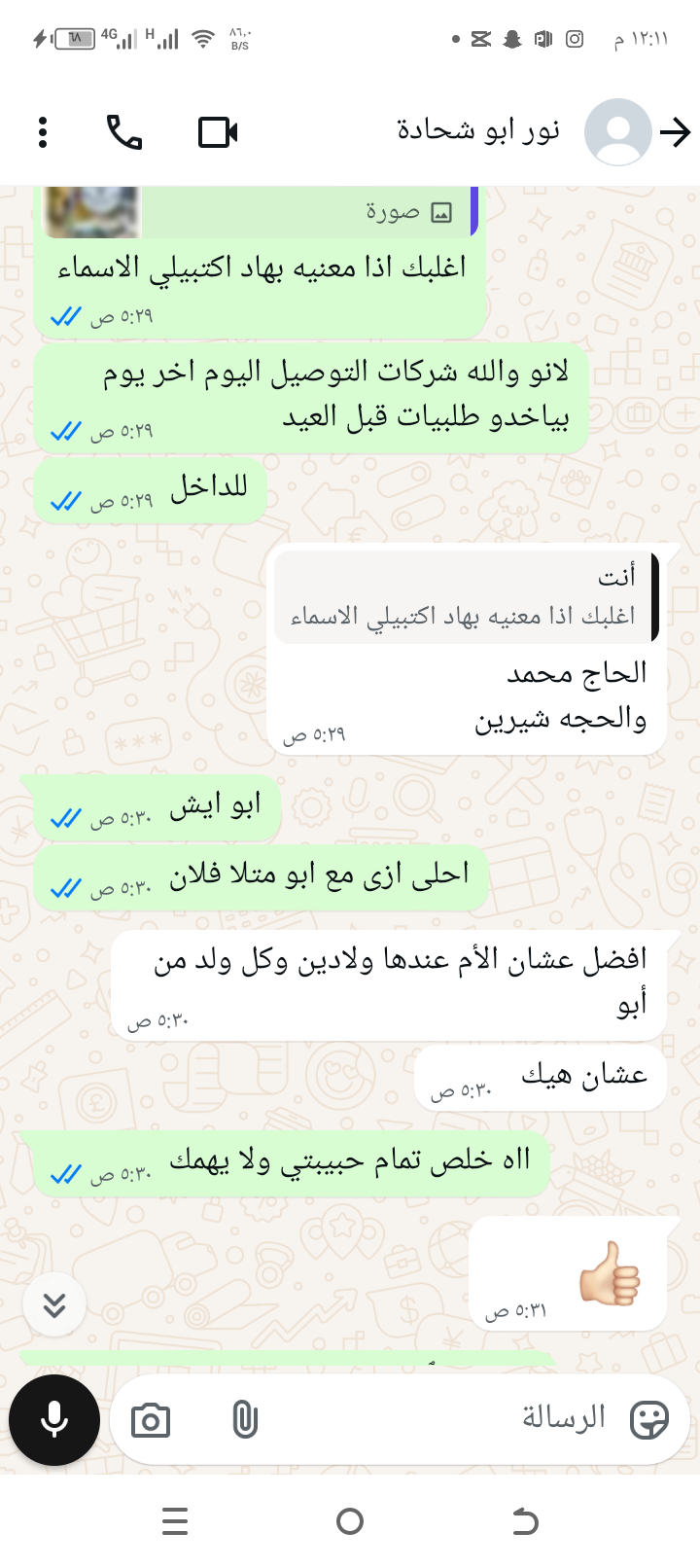700x1568 pixels.
Task: Focus the الرسالة message input field
Action: click(x=437, y=1418)
